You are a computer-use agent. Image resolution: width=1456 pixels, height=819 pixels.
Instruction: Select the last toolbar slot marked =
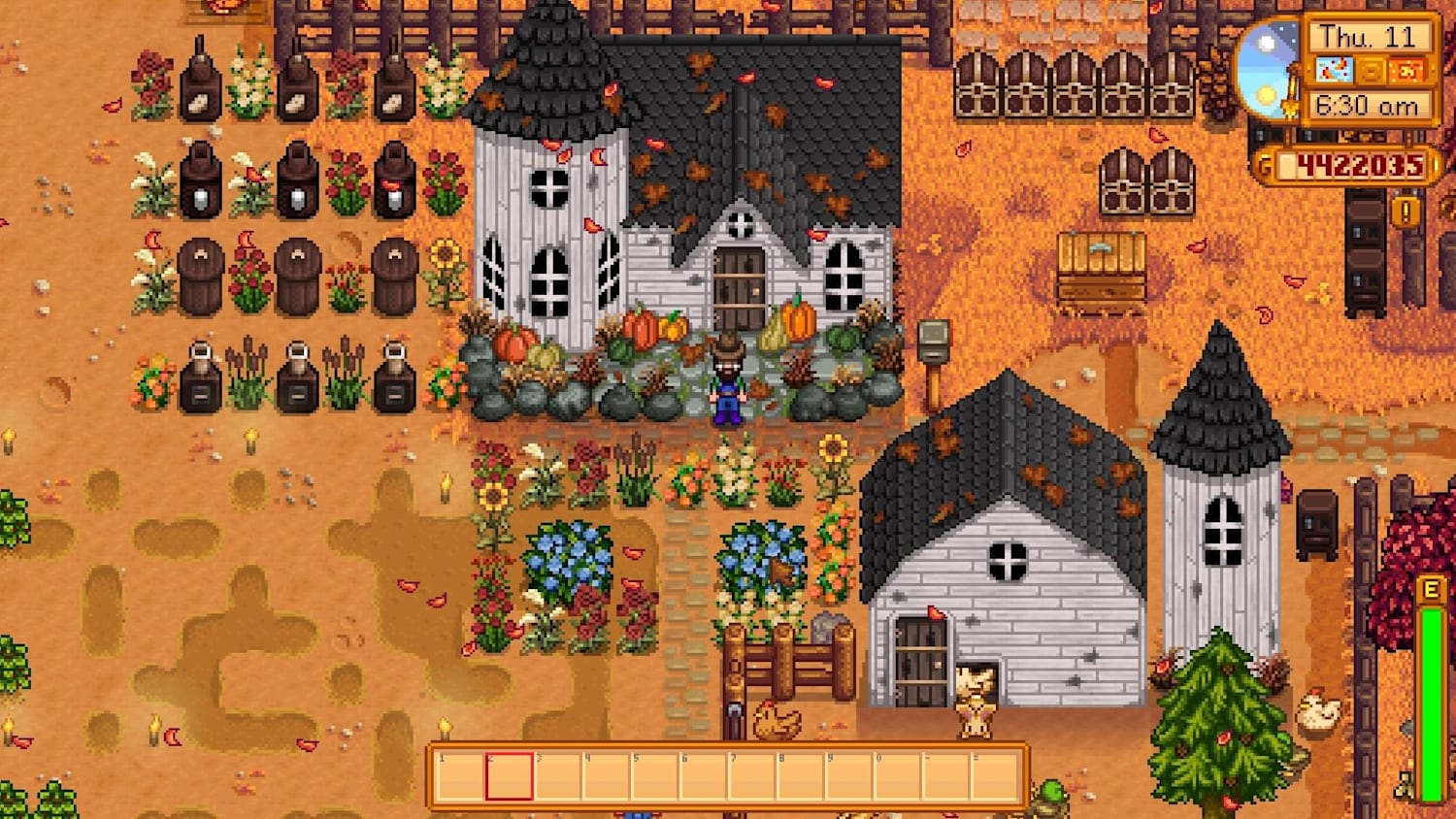click(x=995, y=776)
